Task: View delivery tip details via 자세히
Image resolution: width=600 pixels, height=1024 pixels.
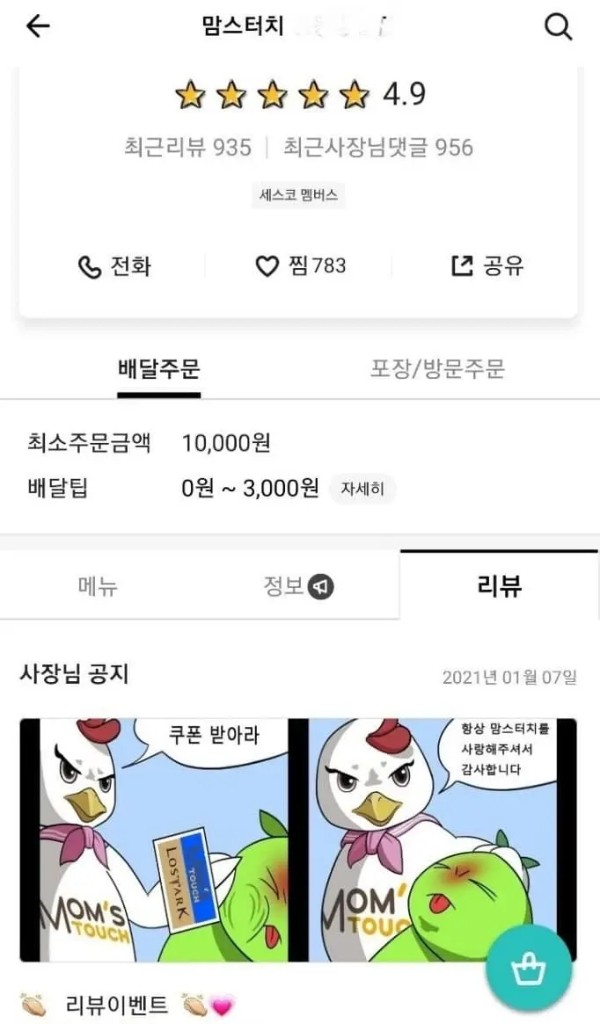Action: (362, 490)
